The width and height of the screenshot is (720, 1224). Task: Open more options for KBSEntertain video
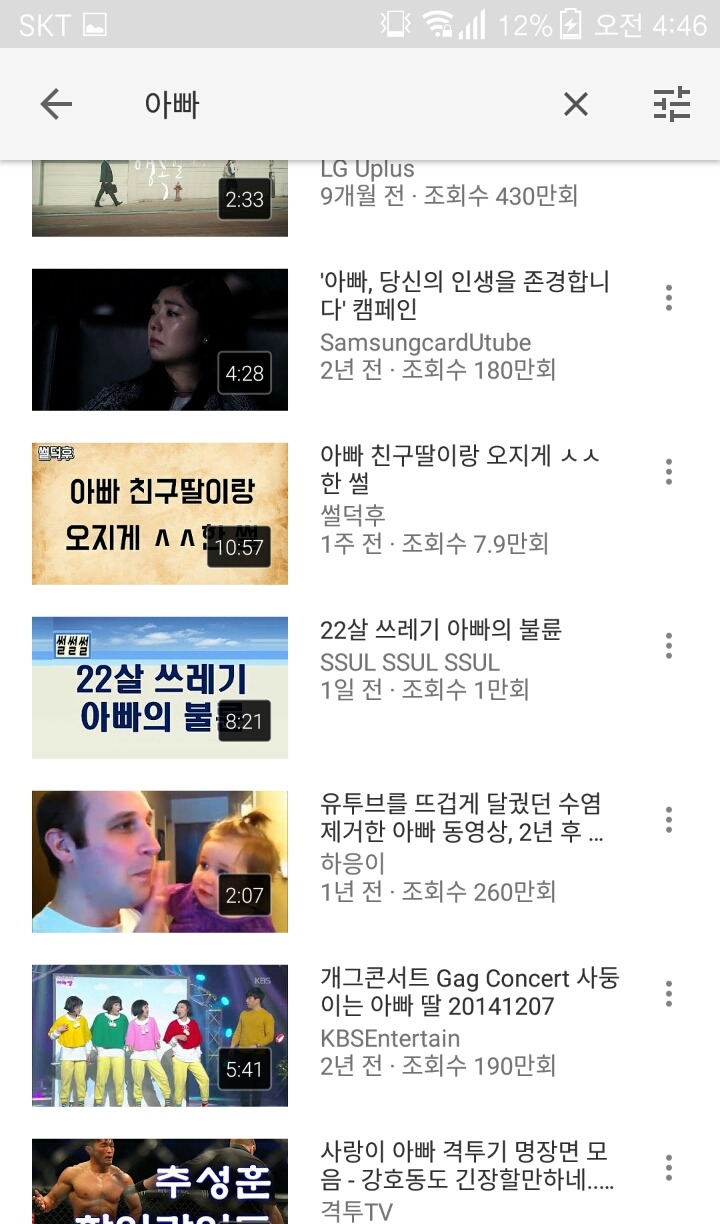[669, 993]
